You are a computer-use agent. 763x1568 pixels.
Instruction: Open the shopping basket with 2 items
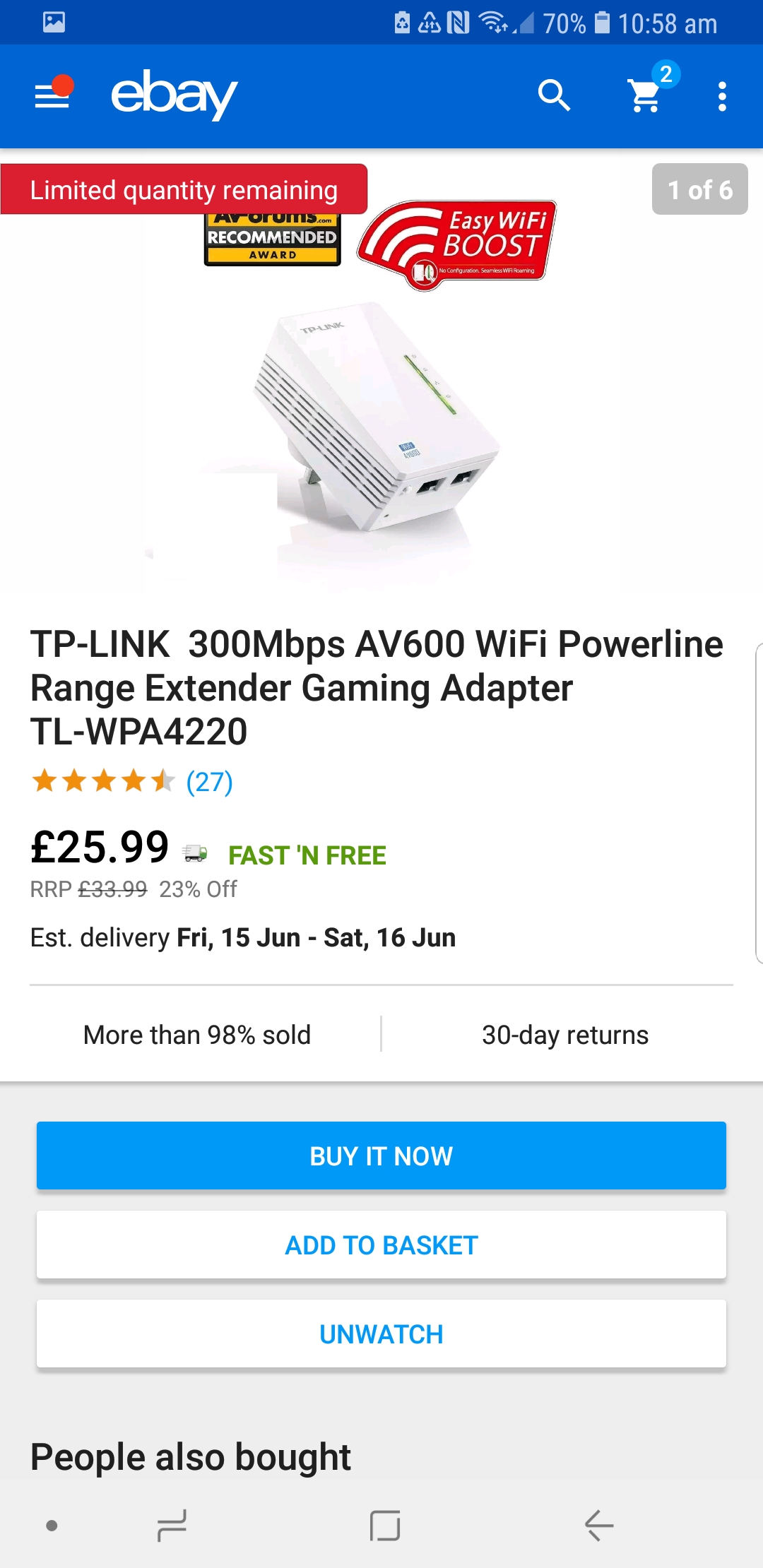tap(646, 95)
